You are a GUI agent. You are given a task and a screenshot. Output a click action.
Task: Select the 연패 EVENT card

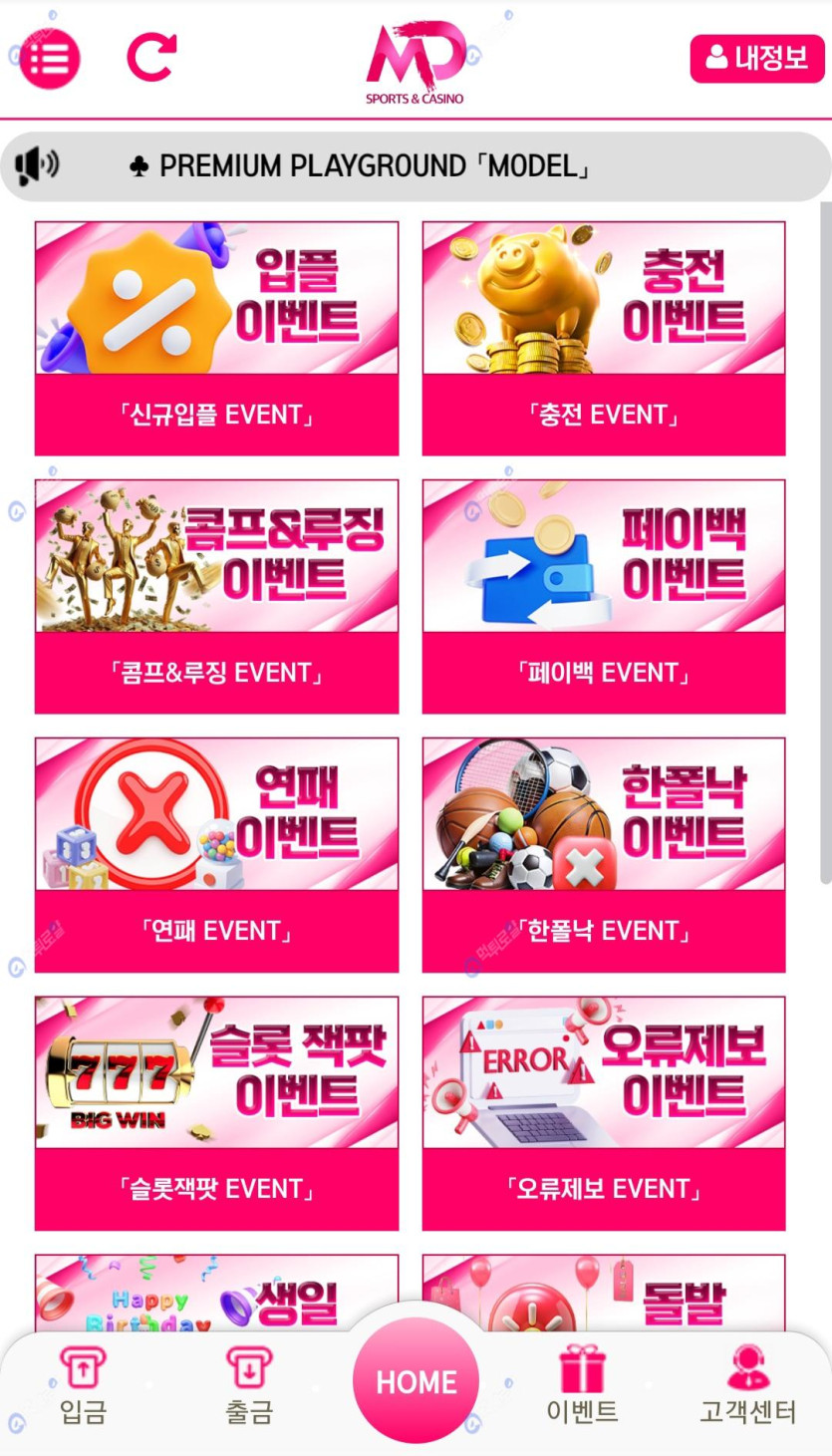(216, 854)
